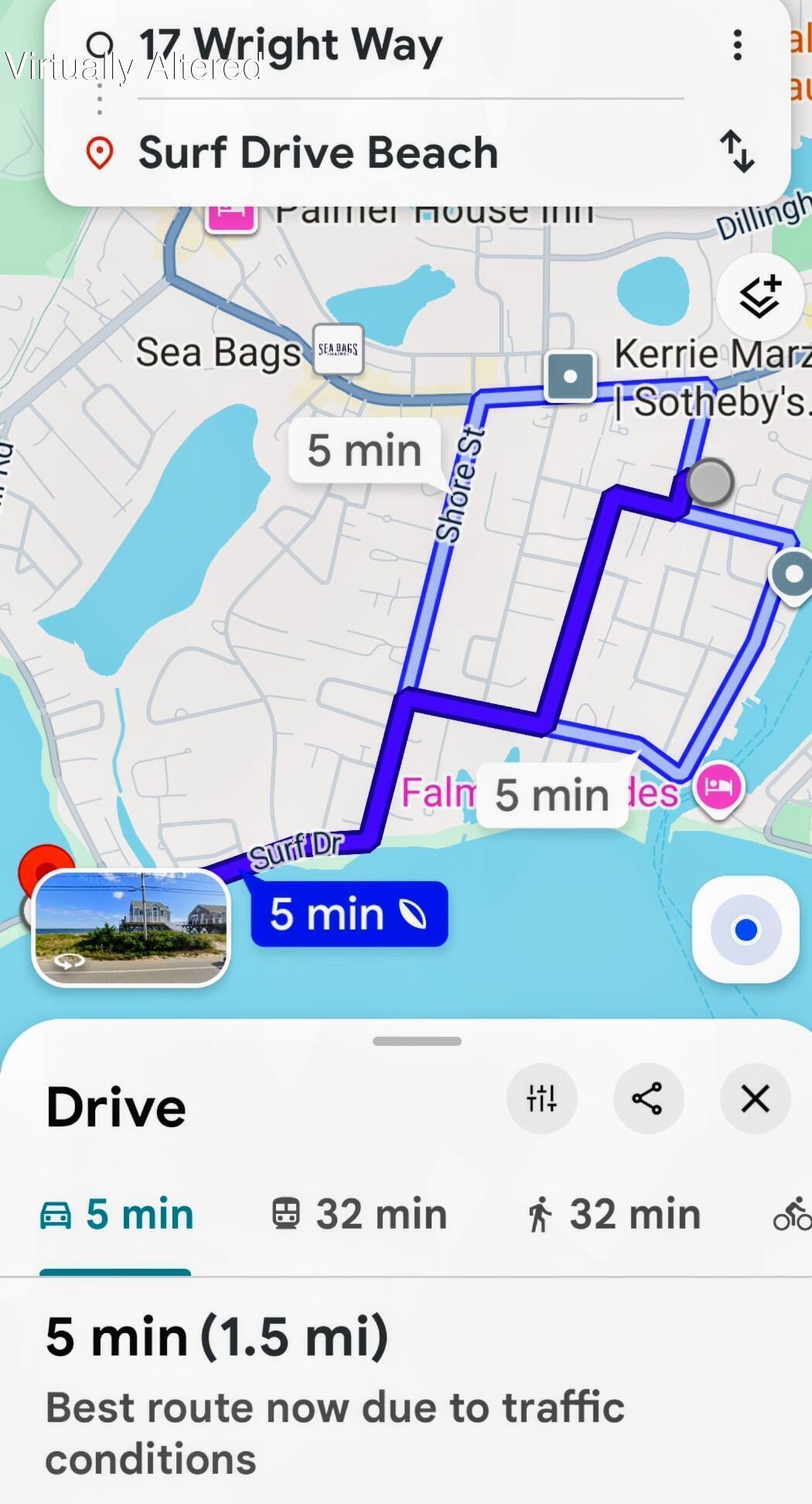Screen dimensions: 812x1504
Task: Expand the route details sheet handle
Action: 417,1041
